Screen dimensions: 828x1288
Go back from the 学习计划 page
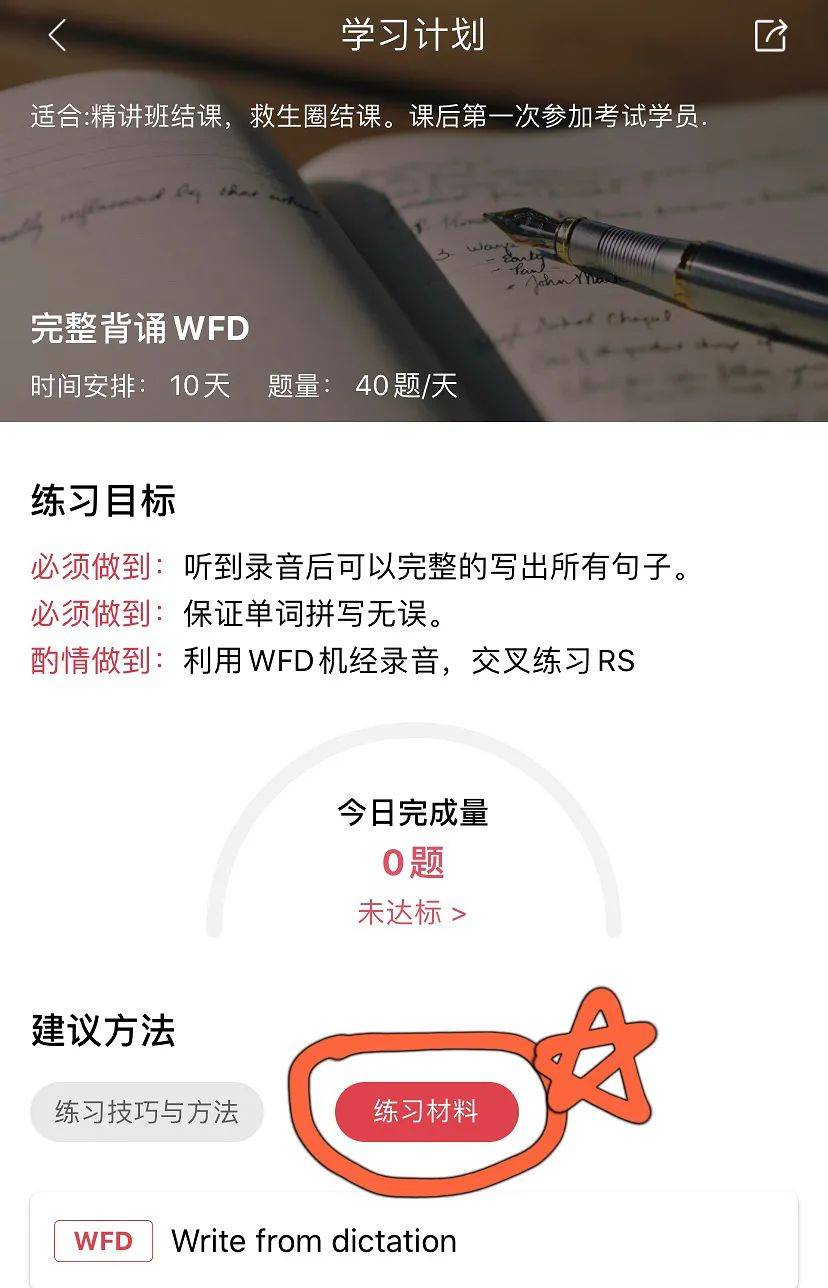[57, 36]
